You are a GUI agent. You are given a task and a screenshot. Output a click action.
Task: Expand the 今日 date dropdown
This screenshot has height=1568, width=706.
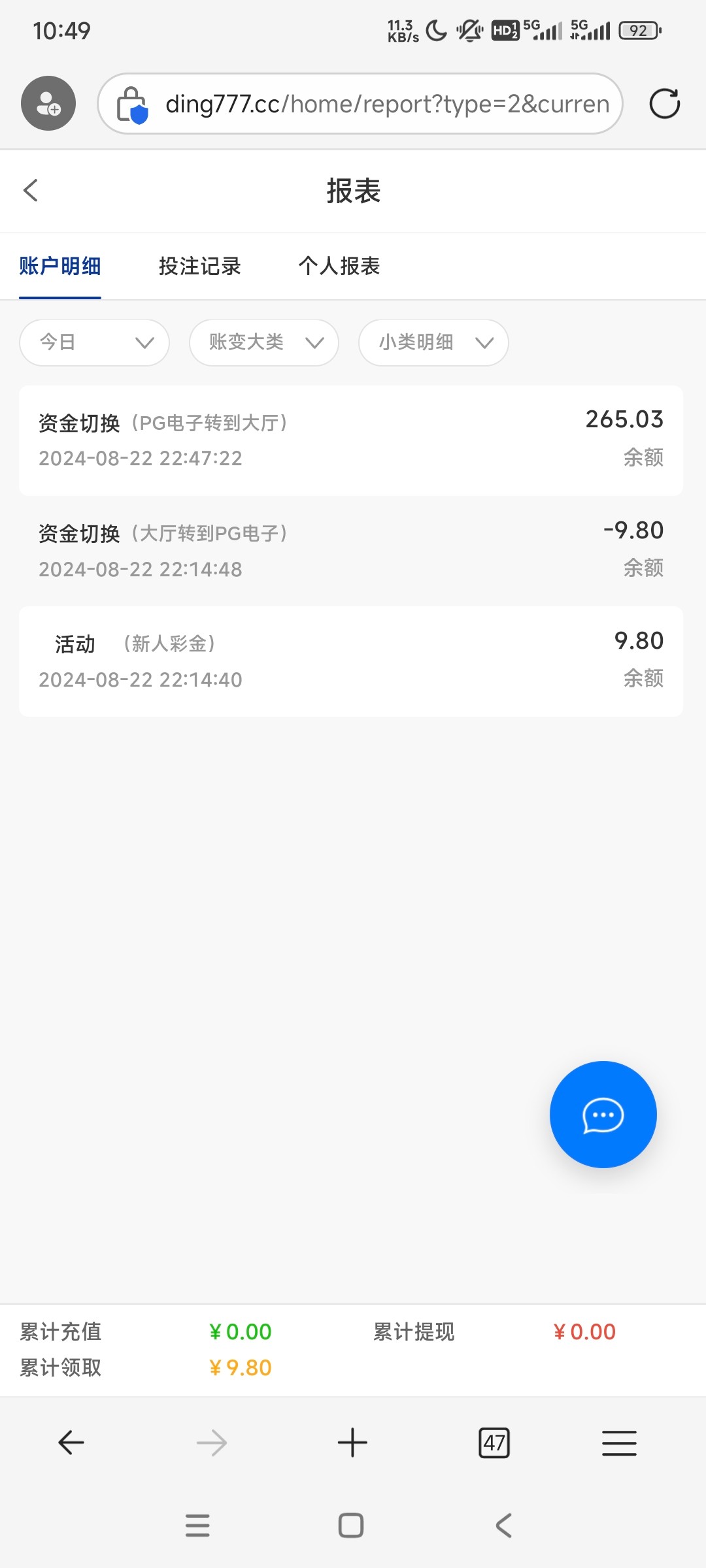coord(95,342)
